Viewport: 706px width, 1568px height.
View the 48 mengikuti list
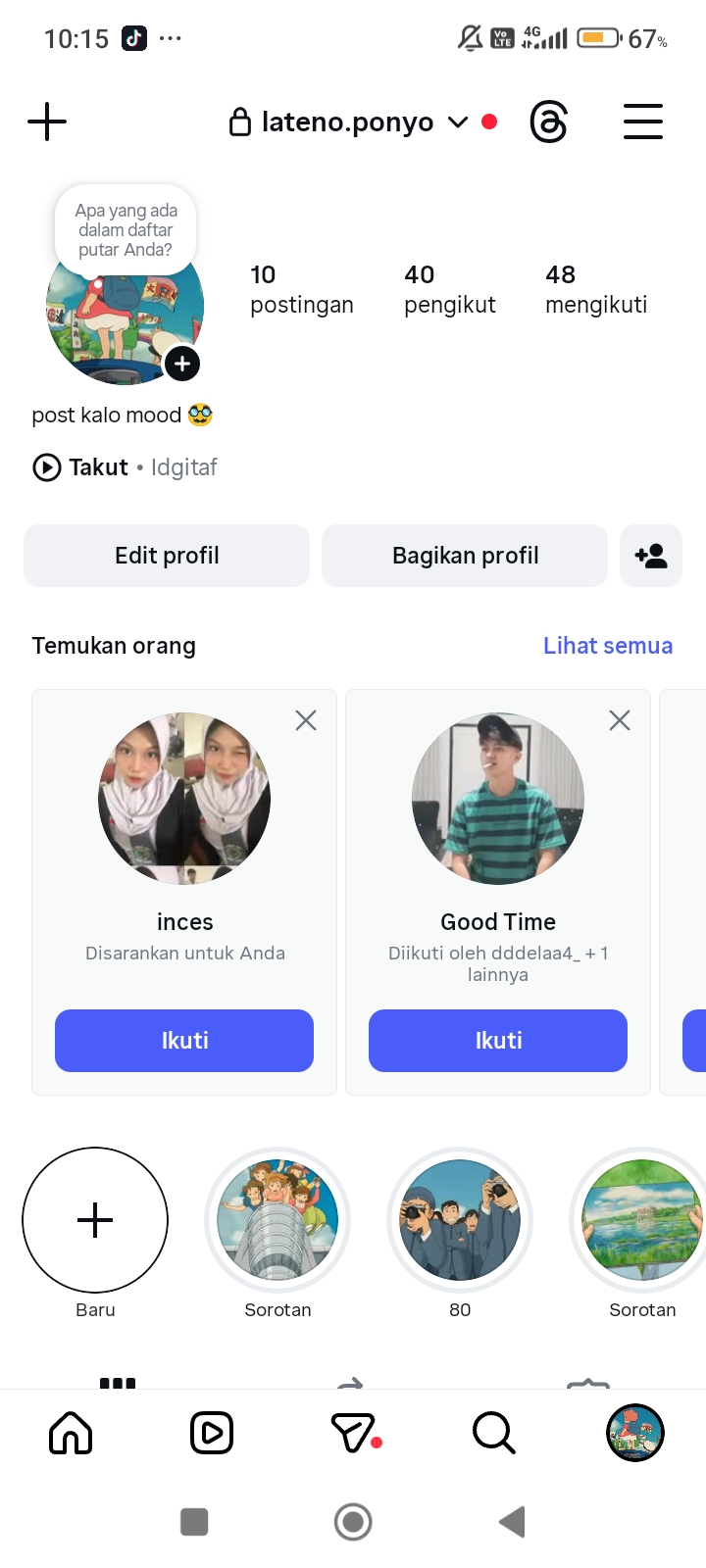(595, 289)
